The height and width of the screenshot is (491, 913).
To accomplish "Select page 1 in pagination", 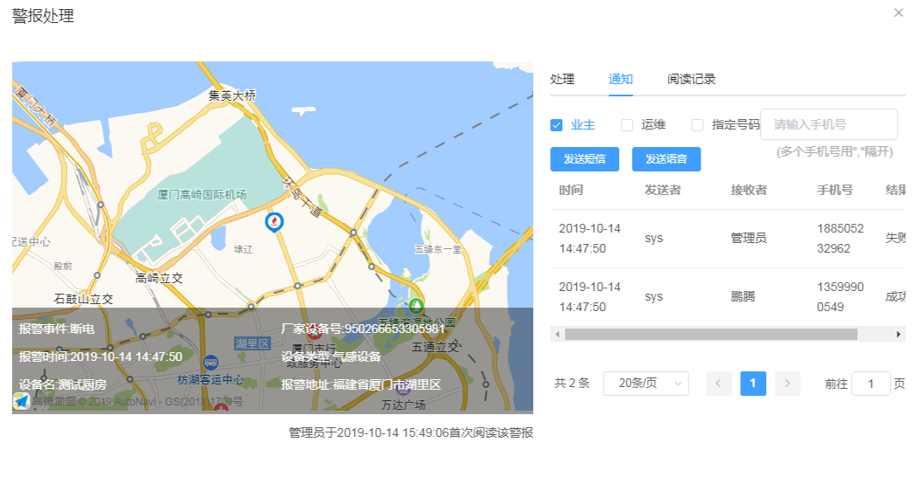I will 753,383.
